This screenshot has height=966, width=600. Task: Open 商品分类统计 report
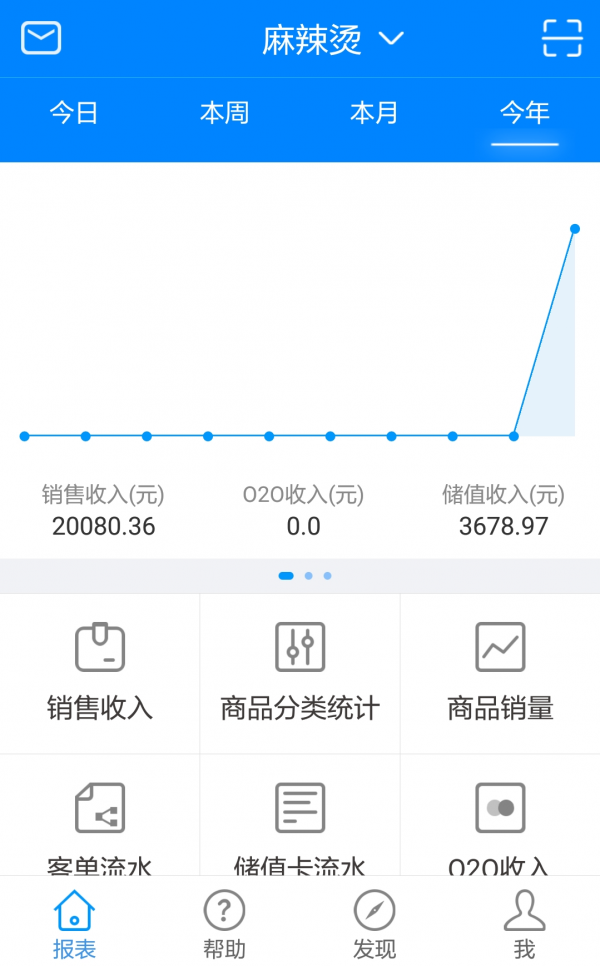point(300,672)
